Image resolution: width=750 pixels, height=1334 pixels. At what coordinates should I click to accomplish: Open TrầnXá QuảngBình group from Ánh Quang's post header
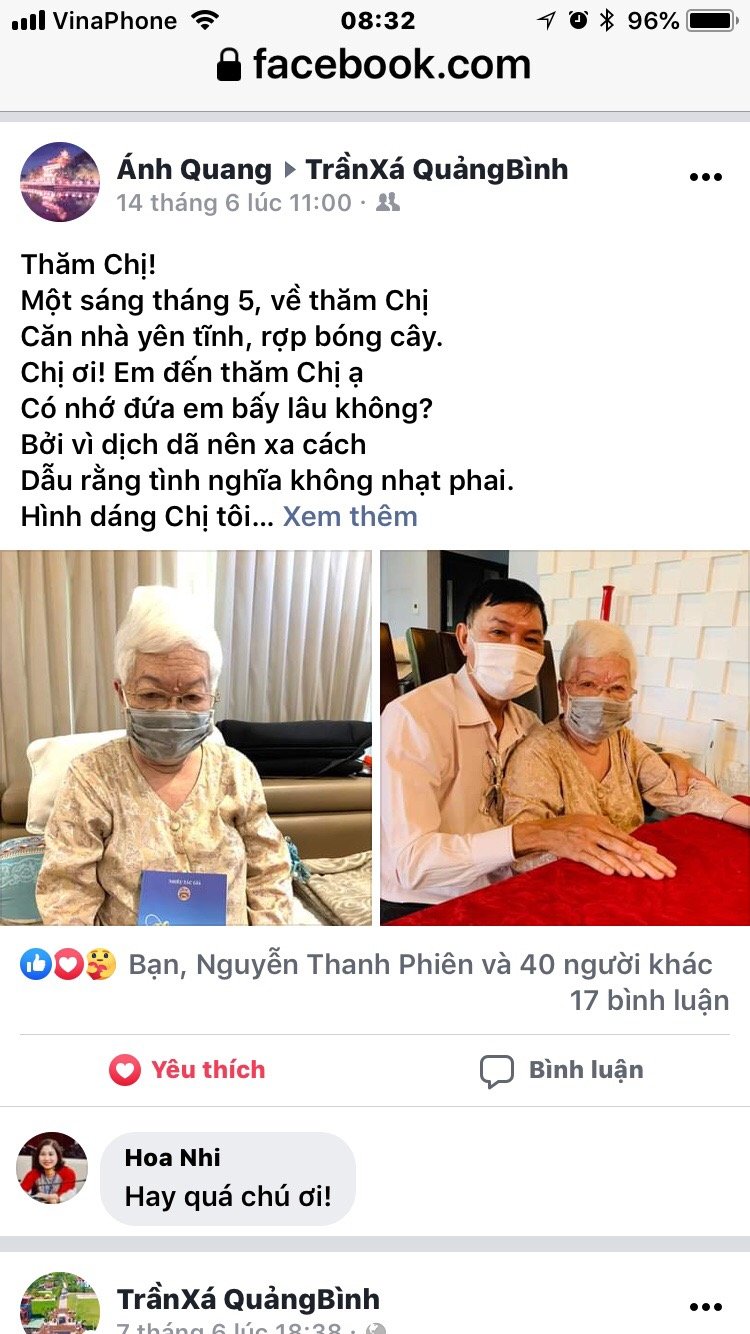click(436, 169)
